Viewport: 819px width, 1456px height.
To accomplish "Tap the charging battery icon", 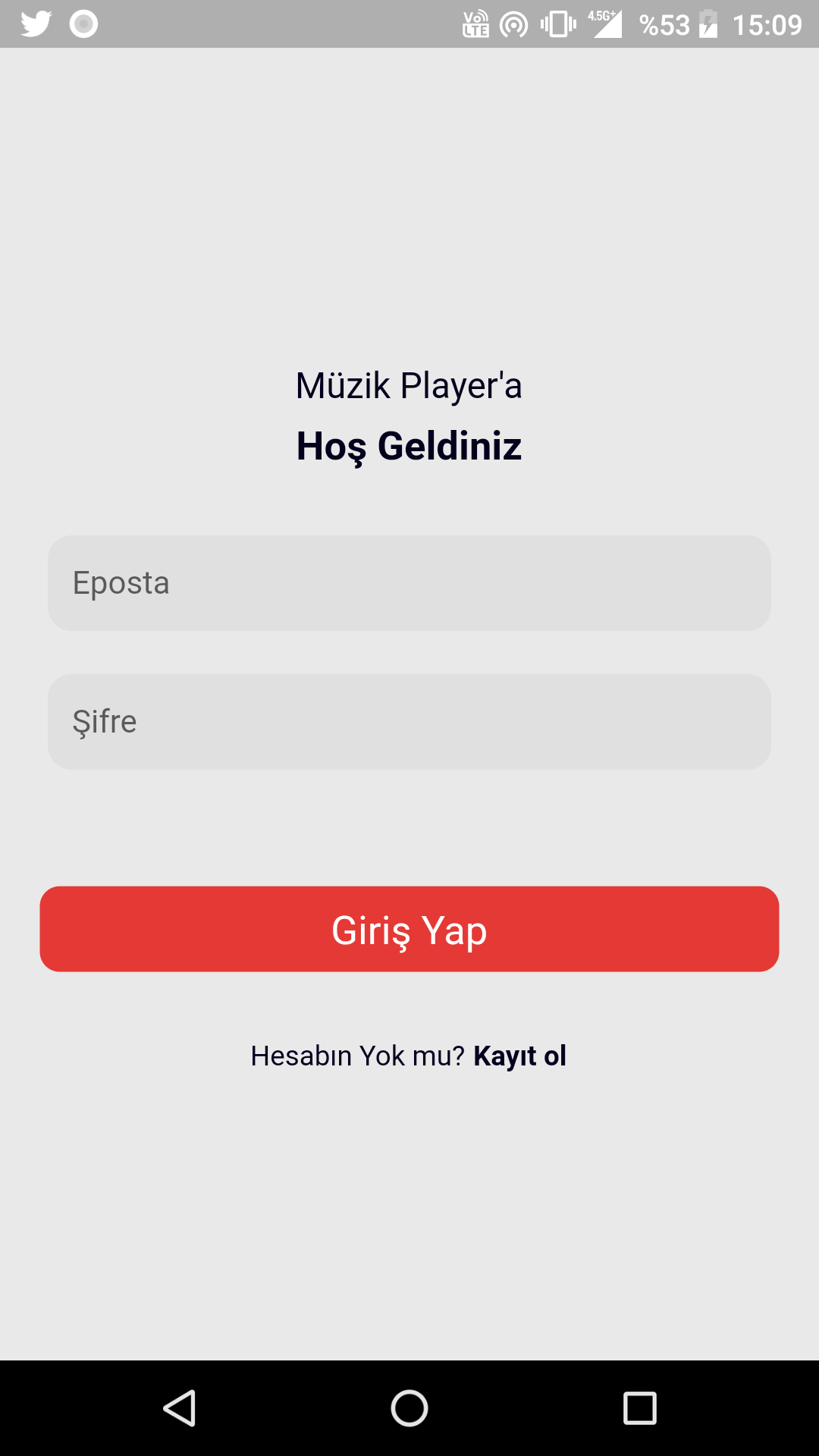I will 708,23.
